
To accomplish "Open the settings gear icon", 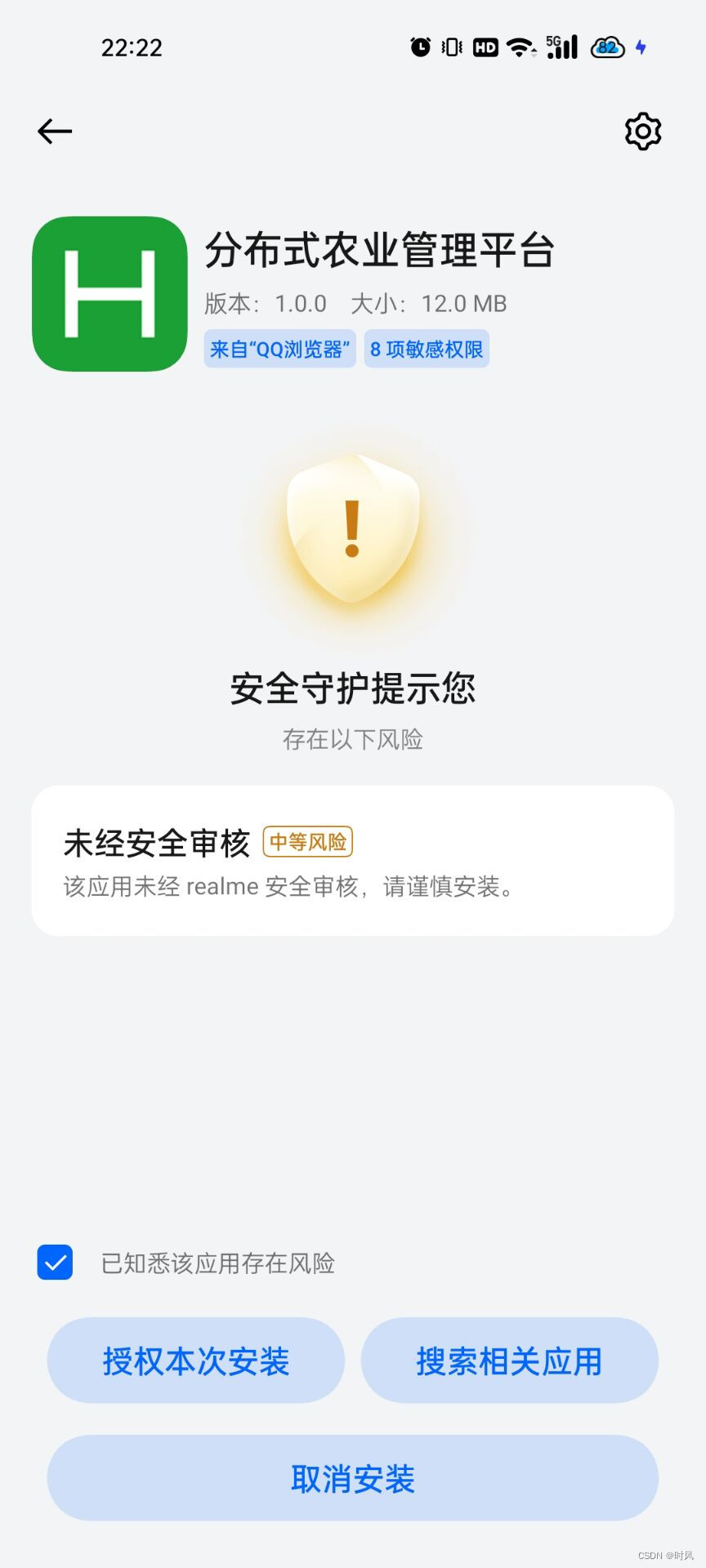I will [x=643, y=131].
